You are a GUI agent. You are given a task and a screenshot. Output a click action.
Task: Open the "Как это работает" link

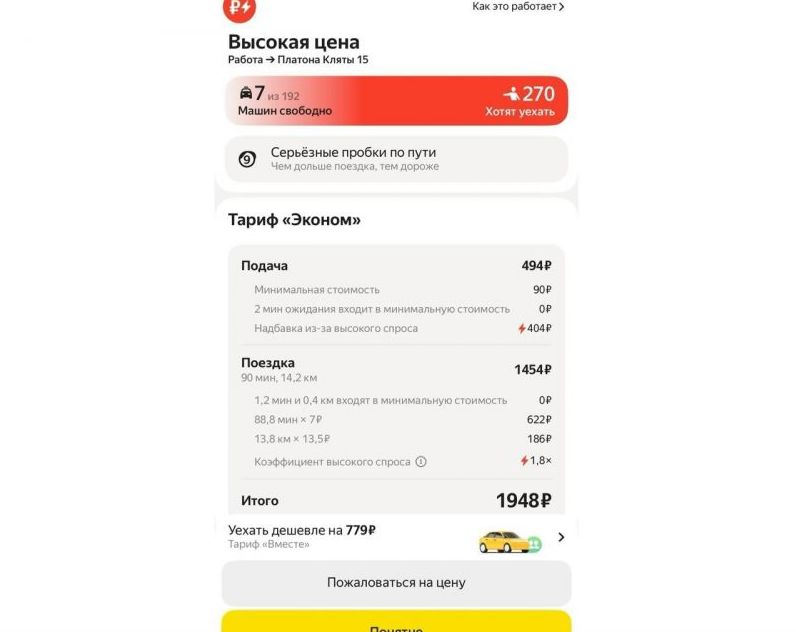(518, 7)
